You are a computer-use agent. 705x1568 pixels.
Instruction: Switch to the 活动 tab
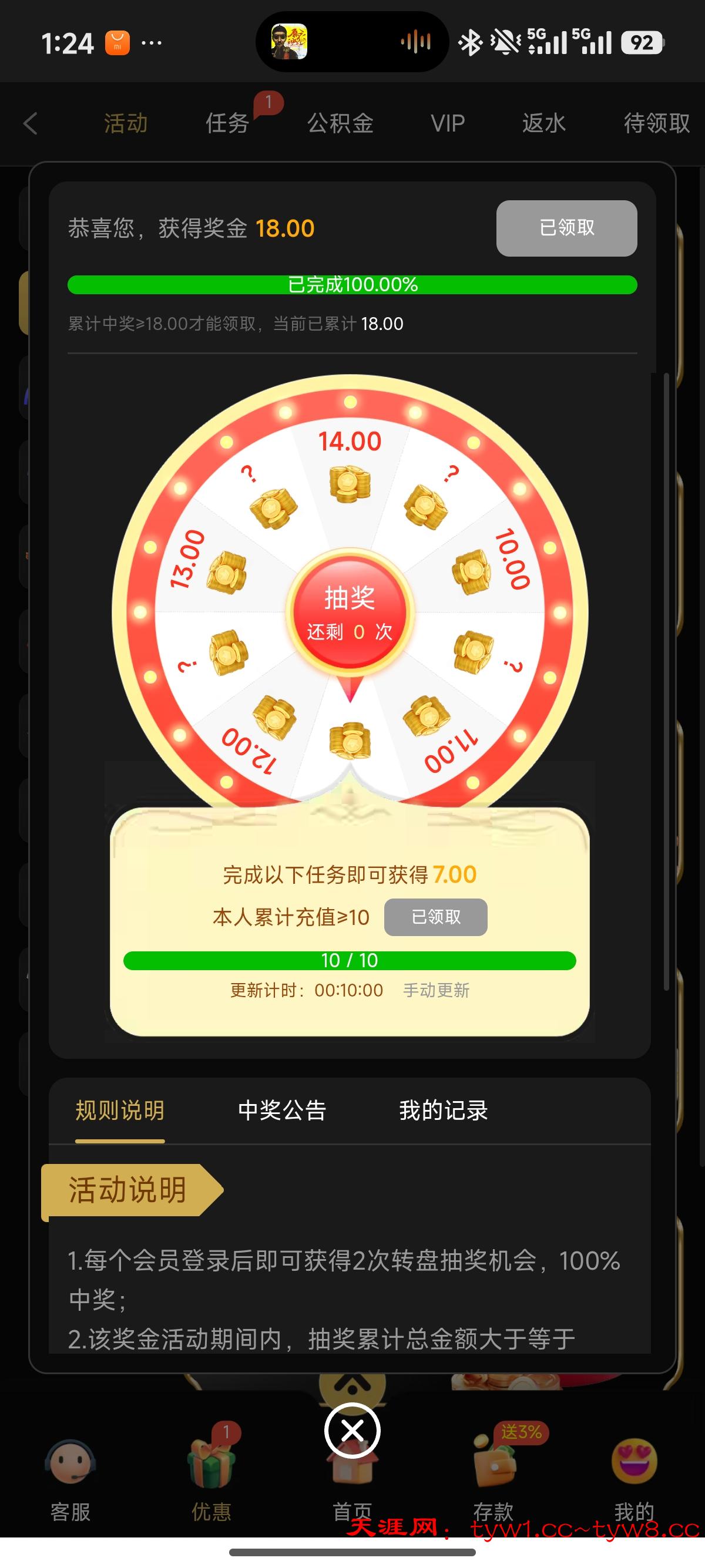[x=125, y=123]
